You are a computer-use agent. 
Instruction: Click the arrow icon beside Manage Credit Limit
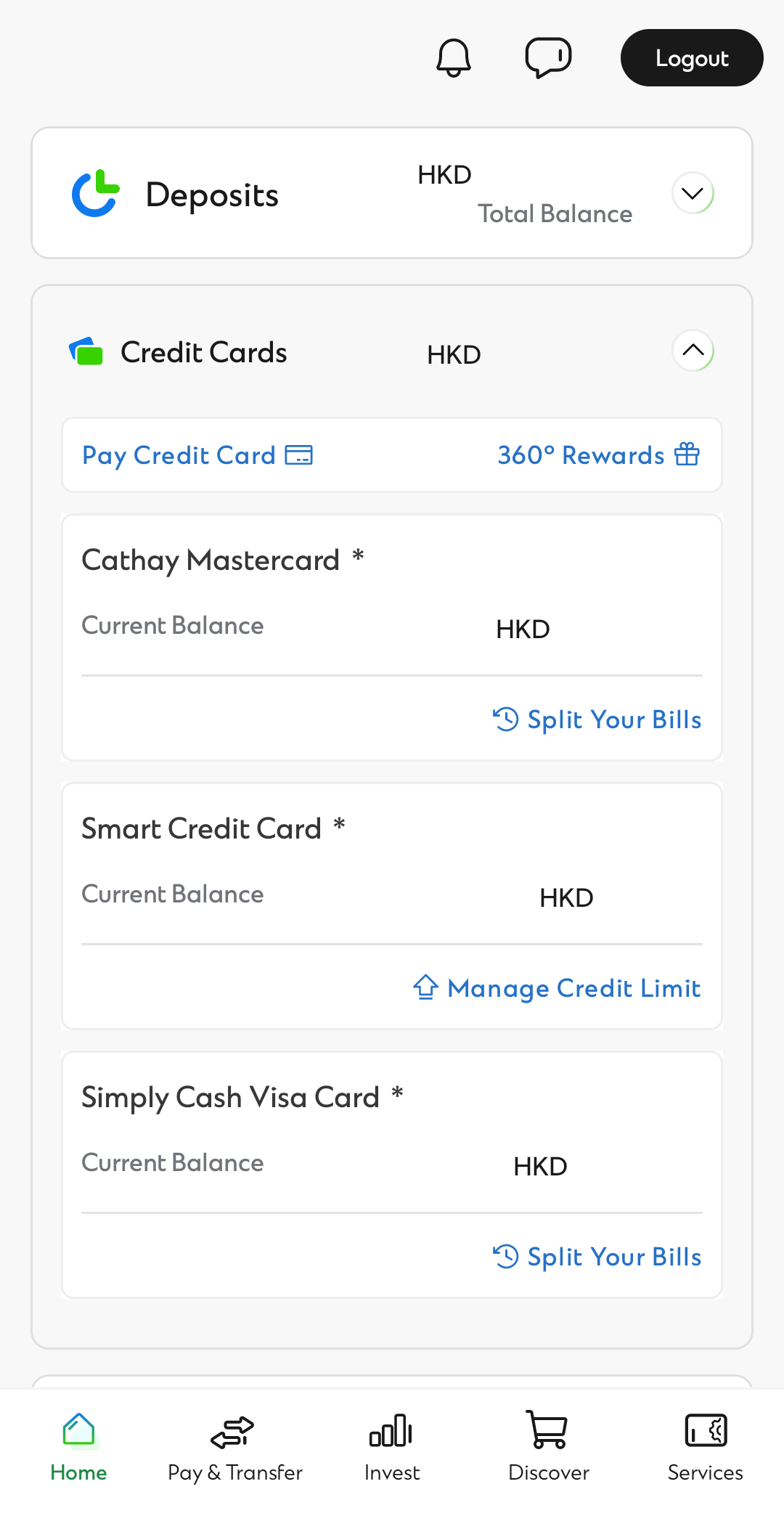[425, 988]
